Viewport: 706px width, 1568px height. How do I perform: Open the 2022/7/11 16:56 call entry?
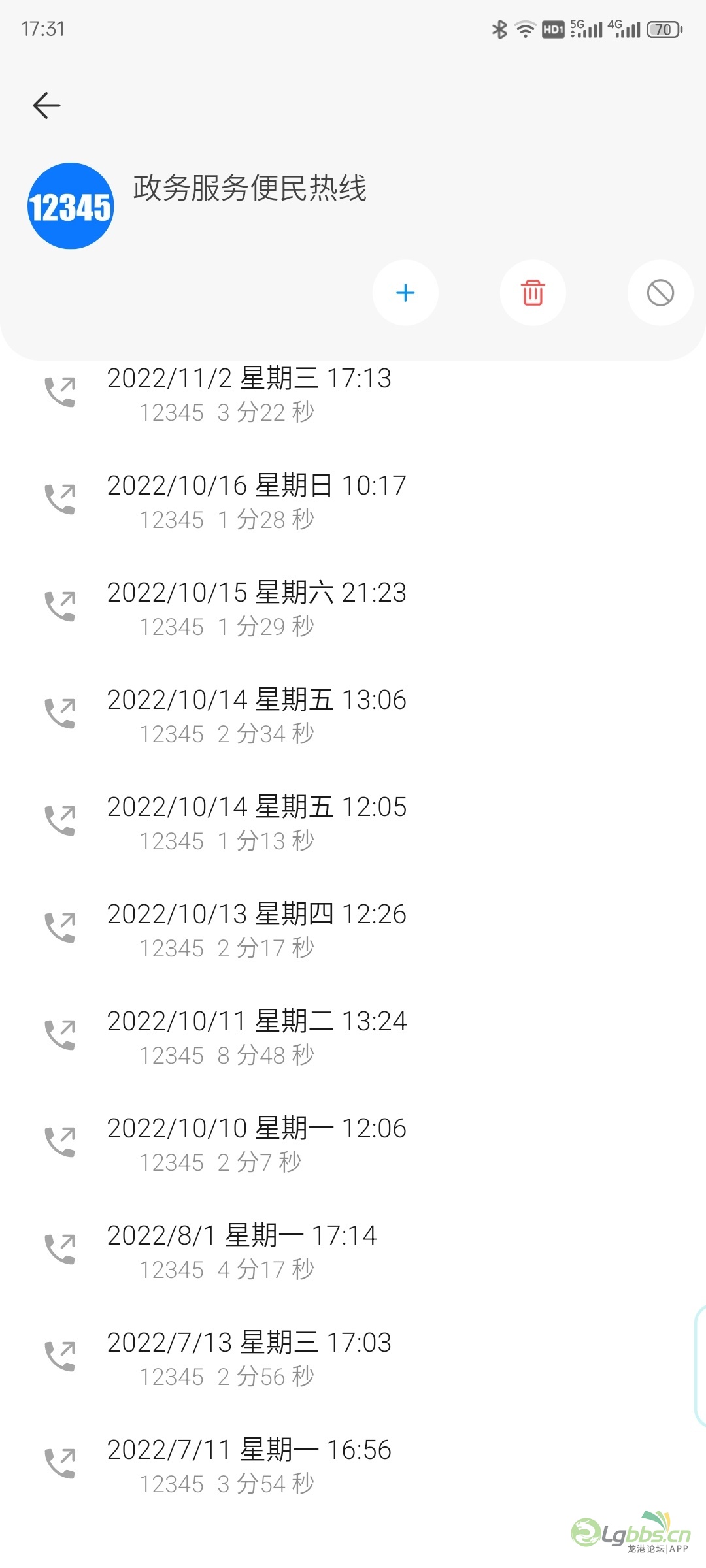pos(353,1466)
